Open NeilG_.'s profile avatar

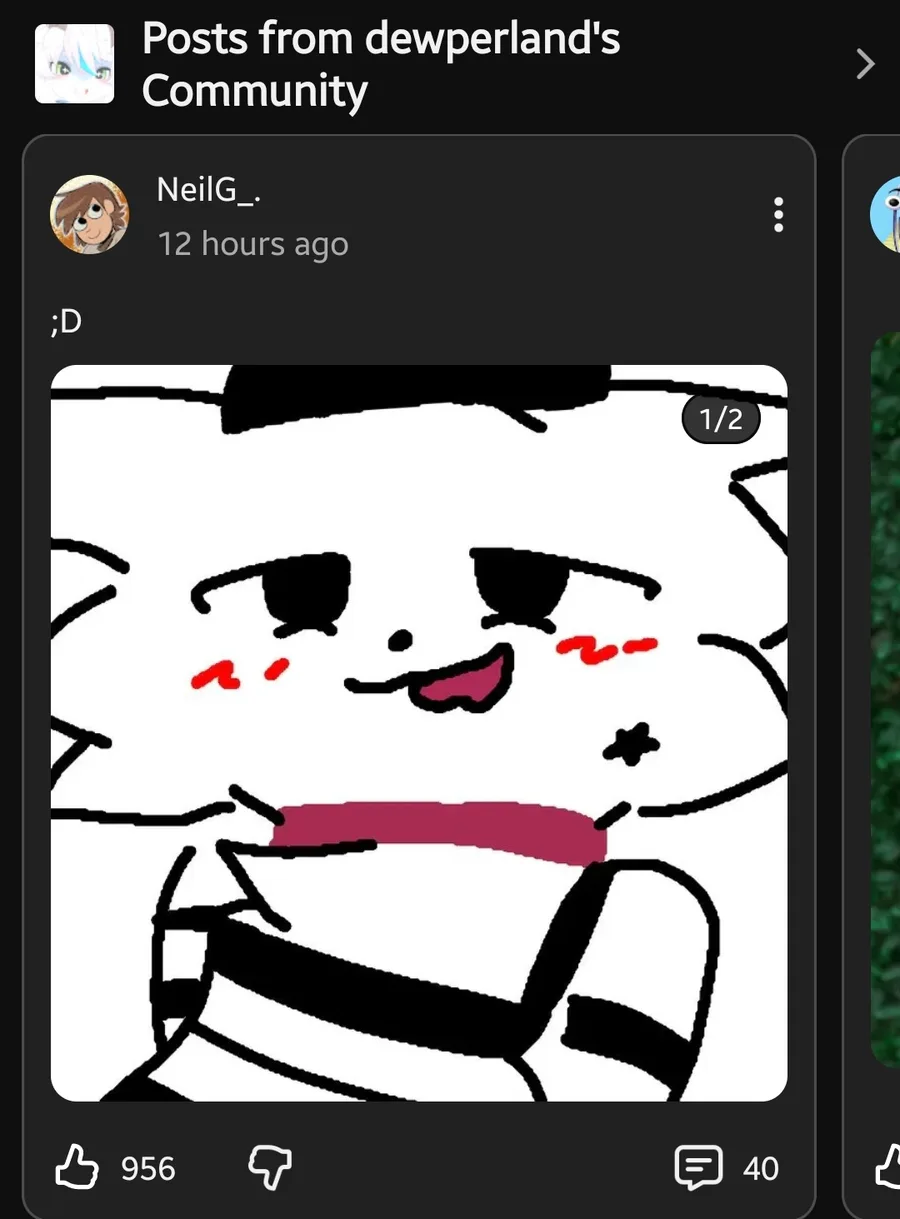pyautogui.click(x=89, y=215)
